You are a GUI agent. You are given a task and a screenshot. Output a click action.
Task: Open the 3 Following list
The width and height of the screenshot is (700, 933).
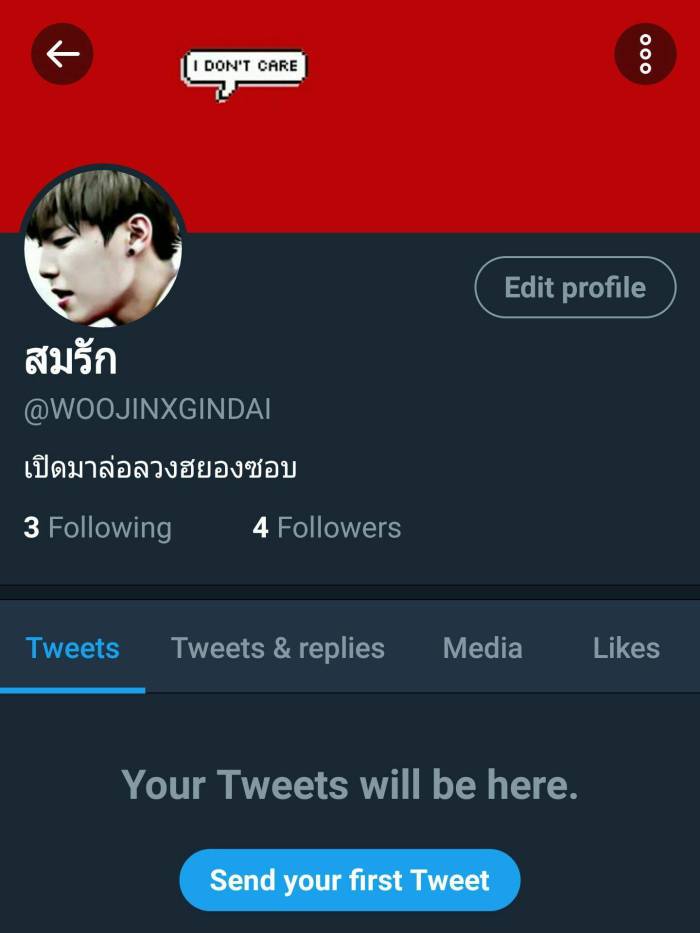point(98,527)
